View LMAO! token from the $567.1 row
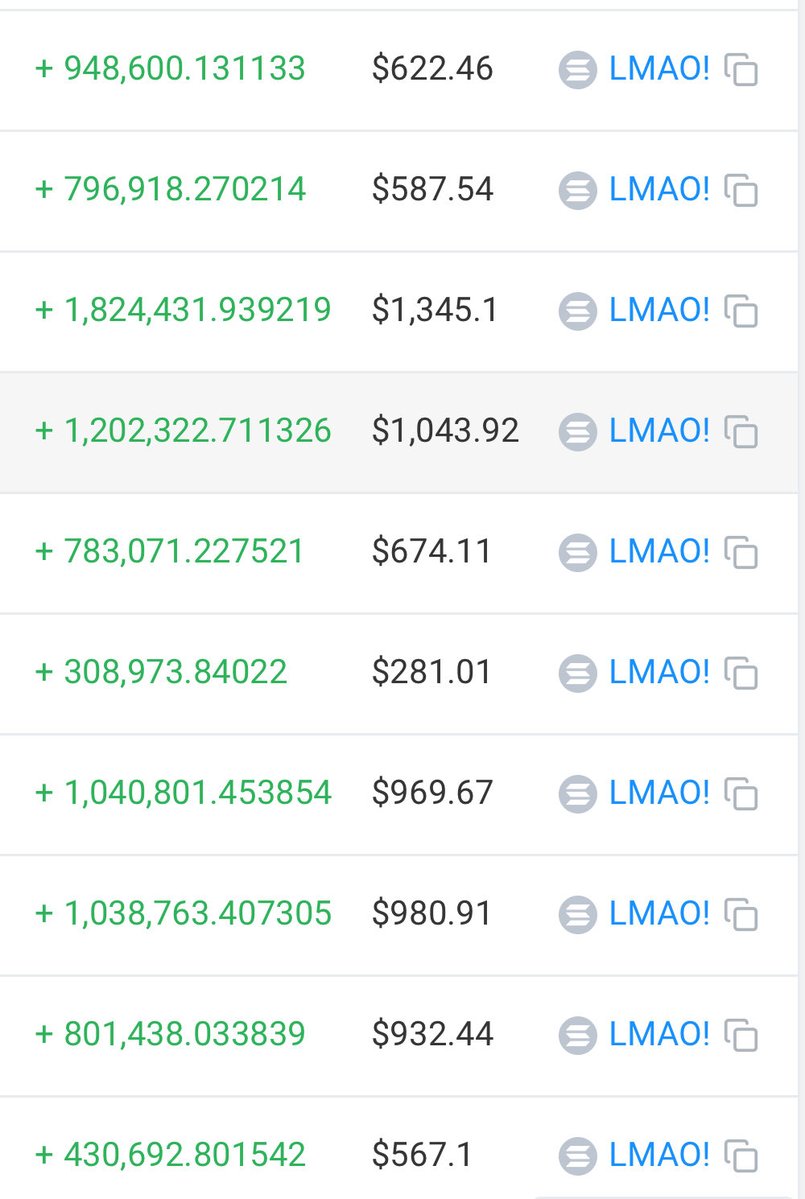 pyautogui.click(x=659, y=1155)
